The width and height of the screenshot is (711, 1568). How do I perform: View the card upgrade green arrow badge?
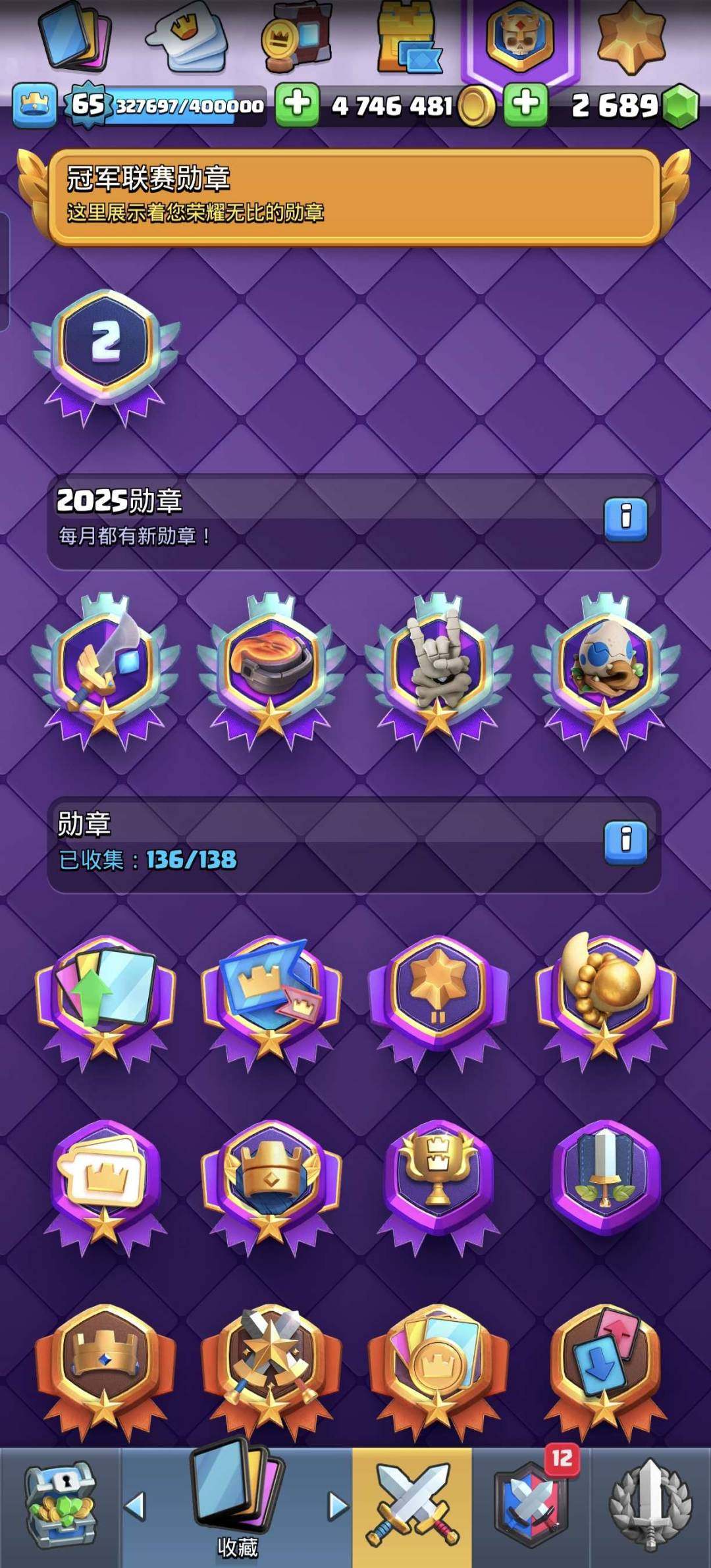click(105, 994)
